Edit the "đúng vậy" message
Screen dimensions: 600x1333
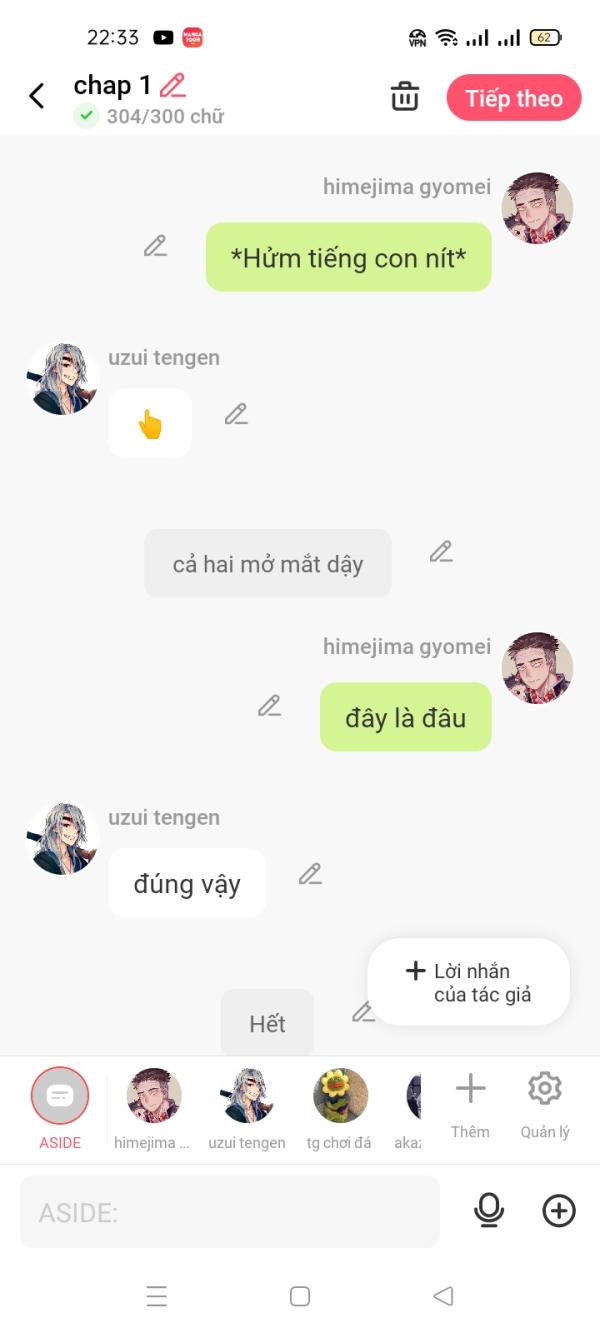pyautogui.click(x=310, y=873)
